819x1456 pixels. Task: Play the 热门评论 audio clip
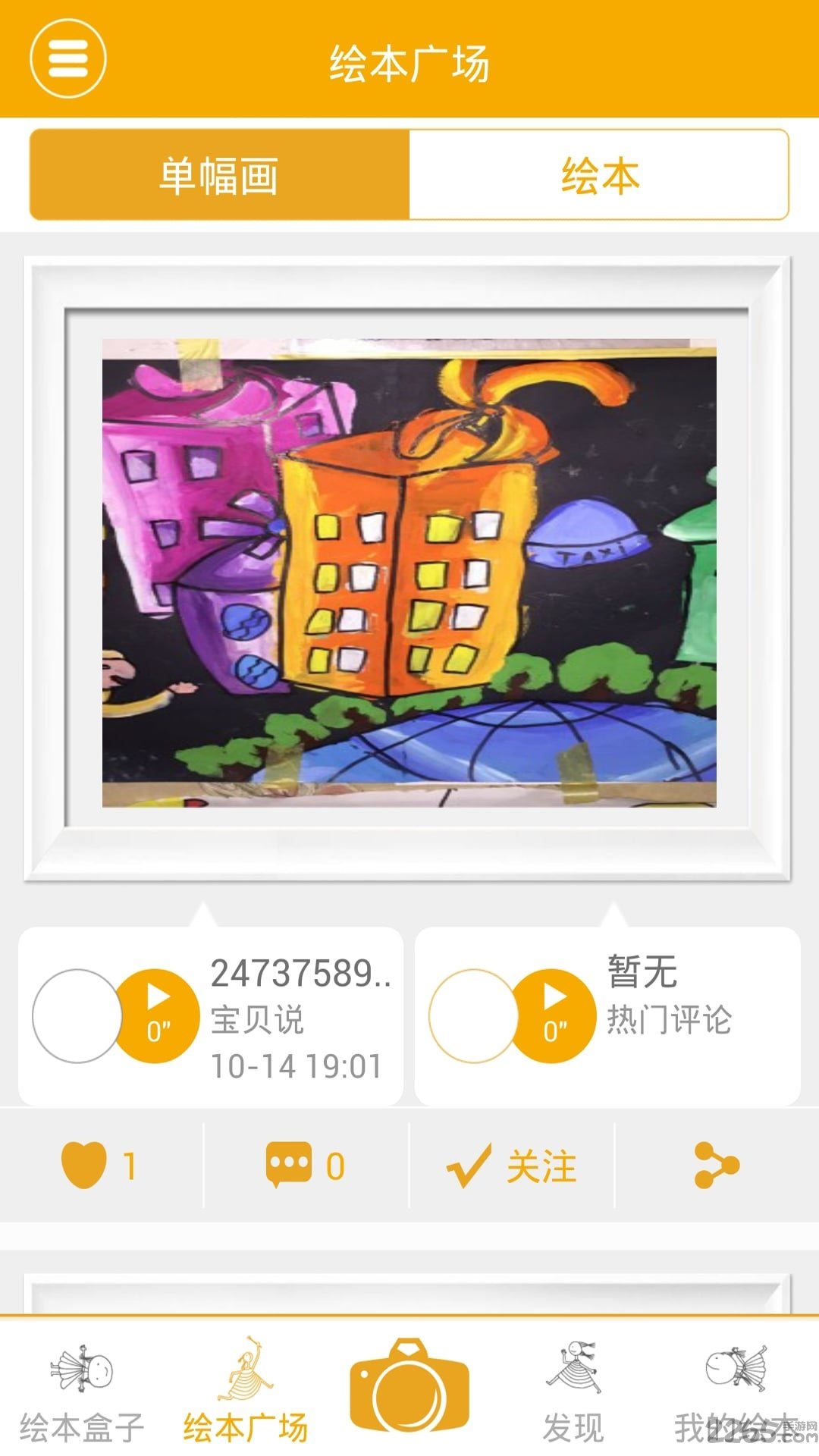554,1015
